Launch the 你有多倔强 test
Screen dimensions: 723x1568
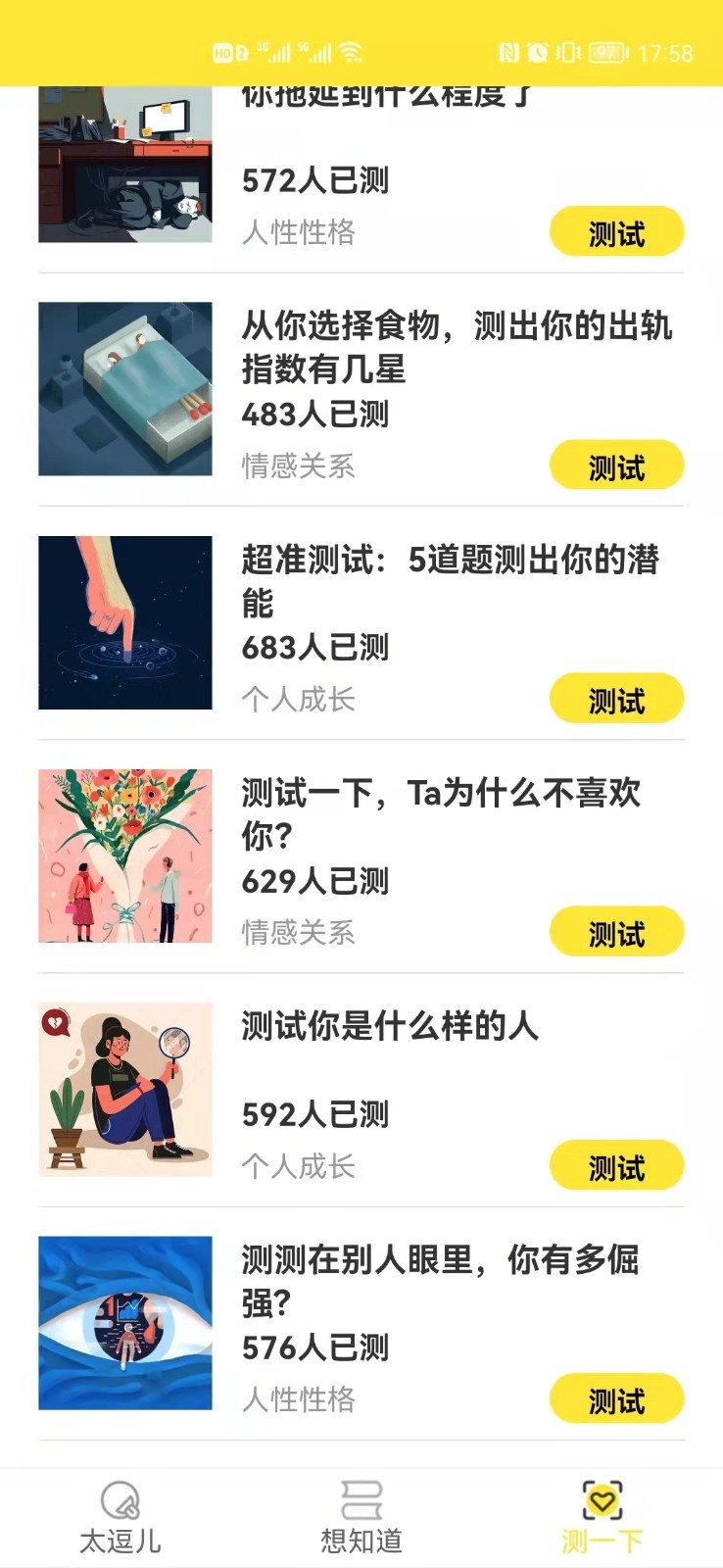pos(616,1398)
